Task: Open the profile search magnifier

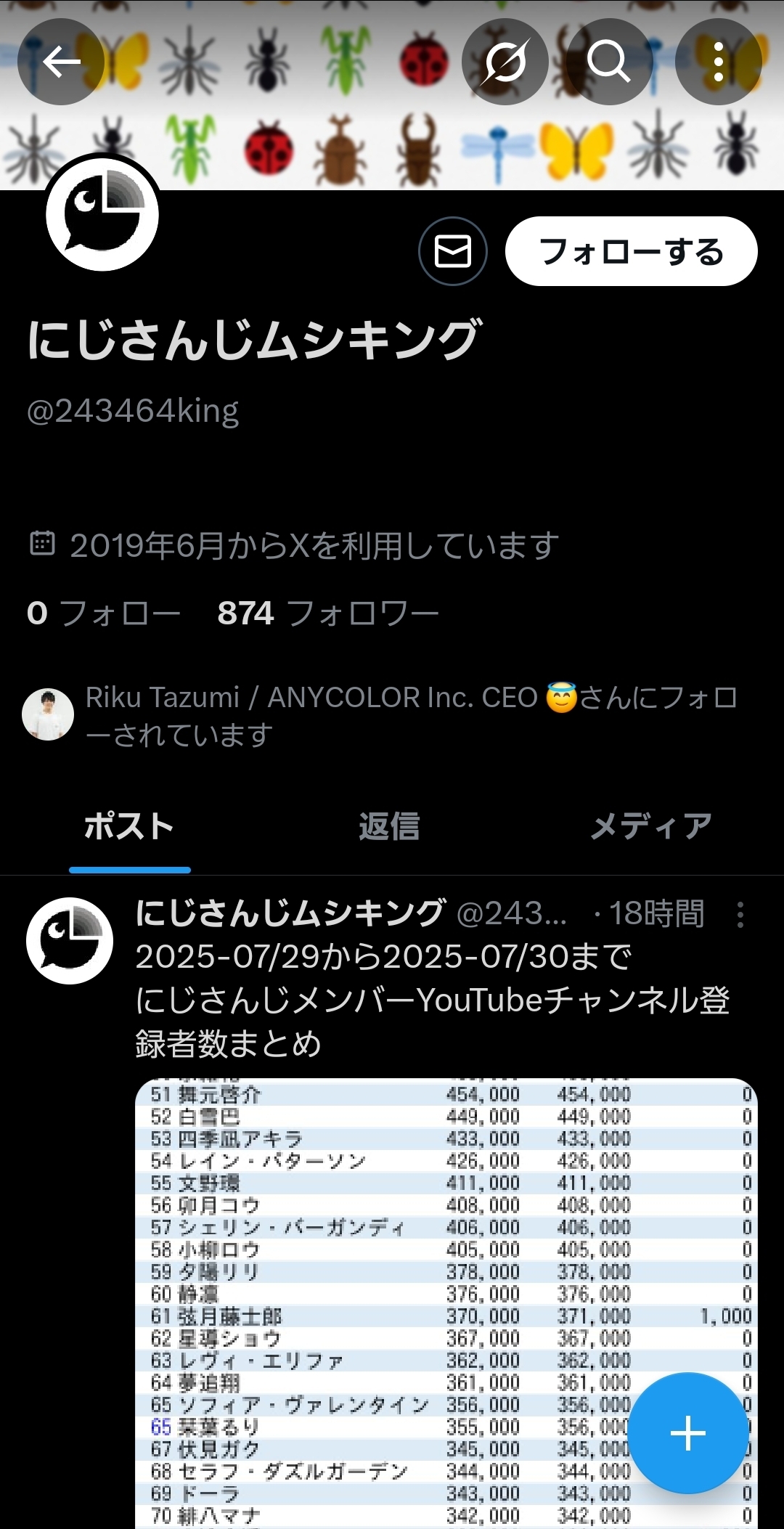Action: 608,62
